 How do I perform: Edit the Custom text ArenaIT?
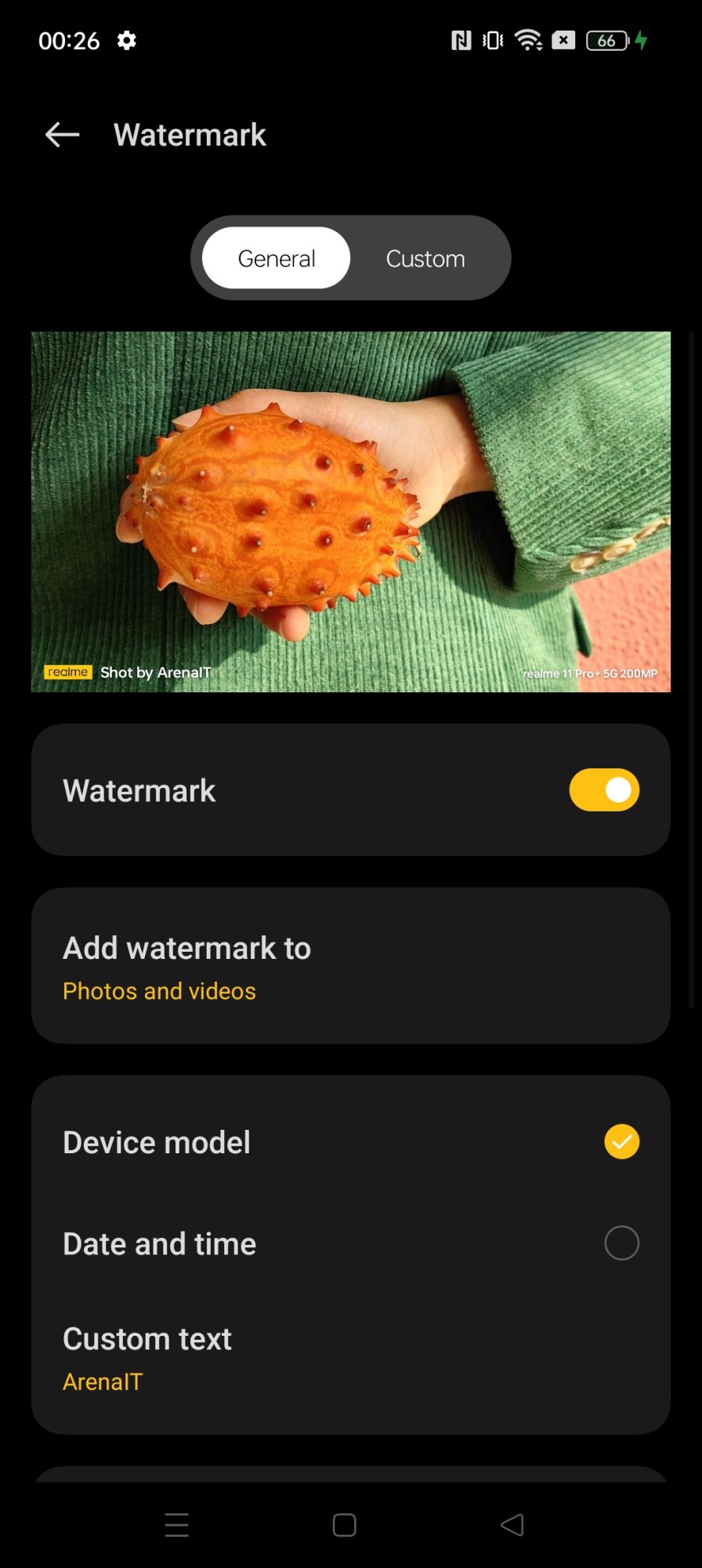pyautogui.click(x=350, y=1358)
